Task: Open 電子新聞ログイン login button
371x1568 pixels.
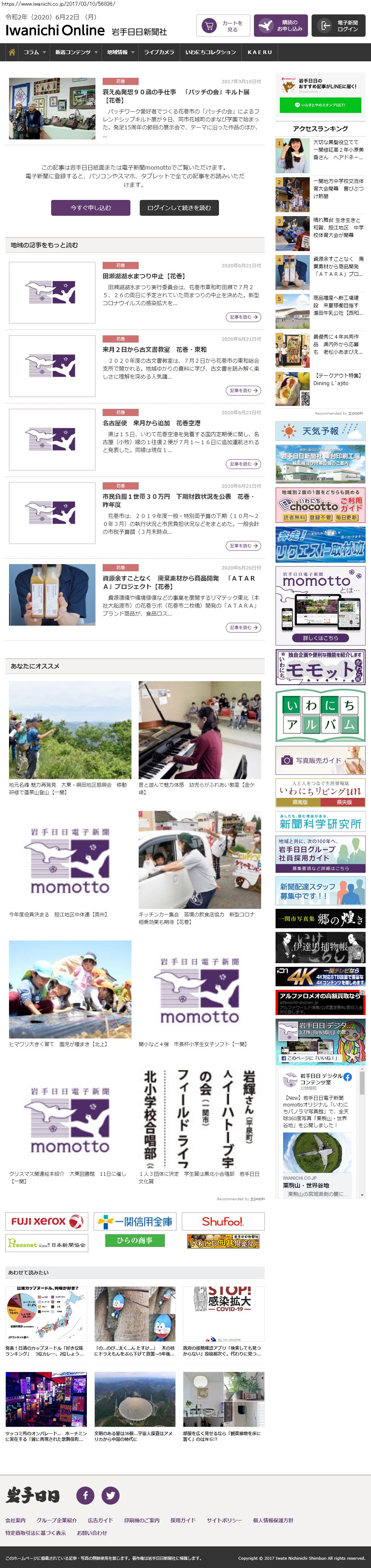Action: (x=339, y=26)
